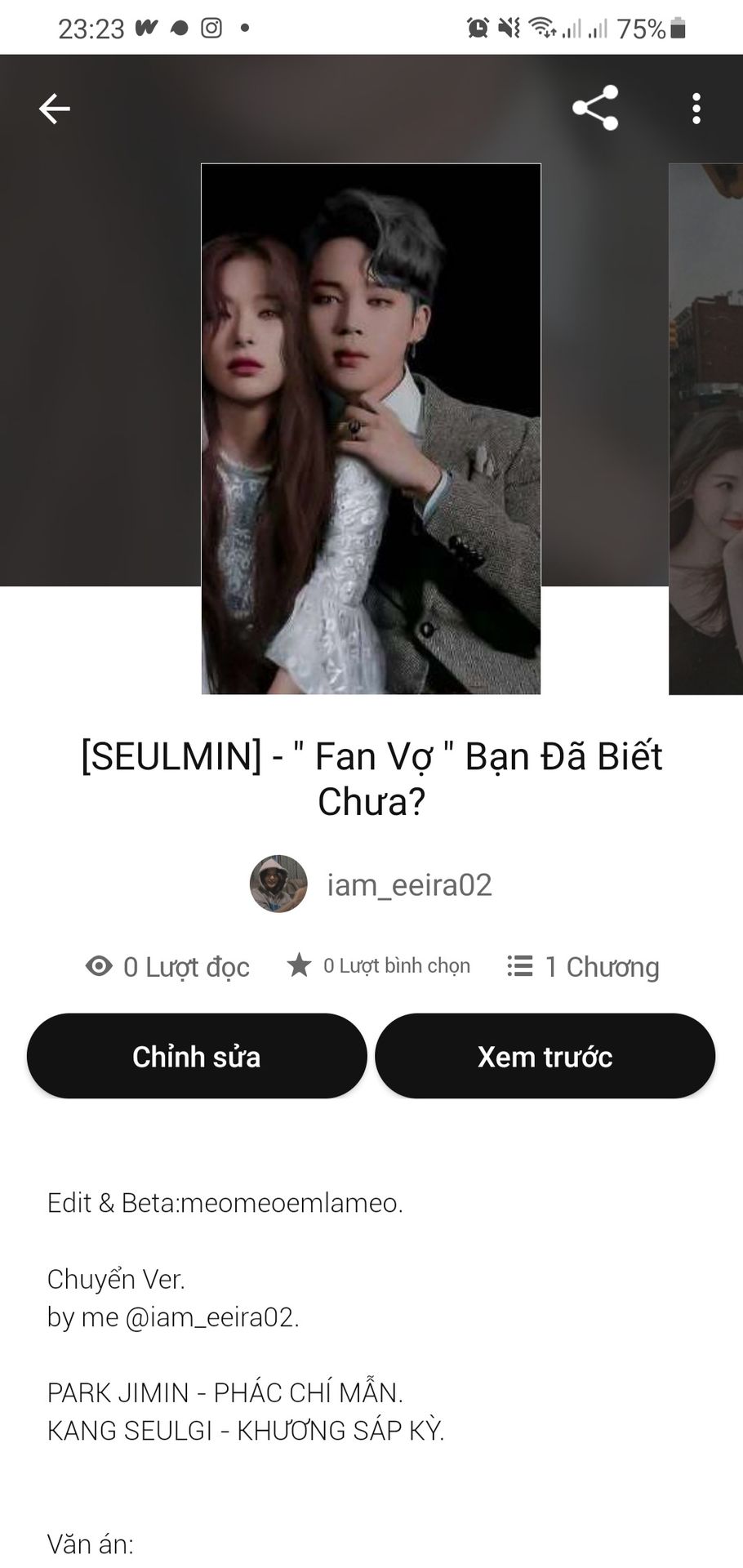Open the three-dot overflow menu

(x=696, y=109)
